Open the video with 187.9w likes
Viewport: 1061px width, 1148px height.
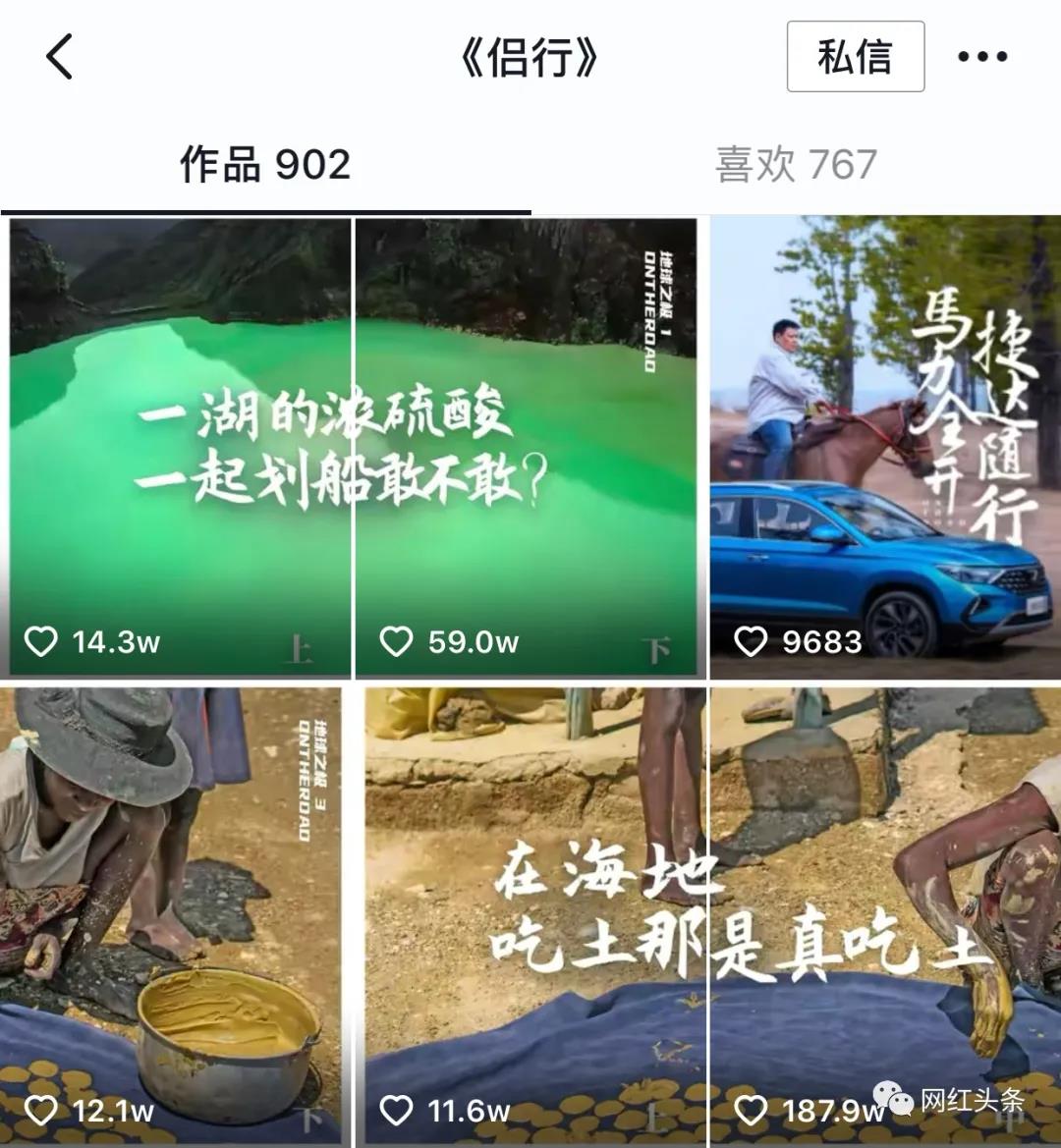pyautogui.click(x=884, y=913)
